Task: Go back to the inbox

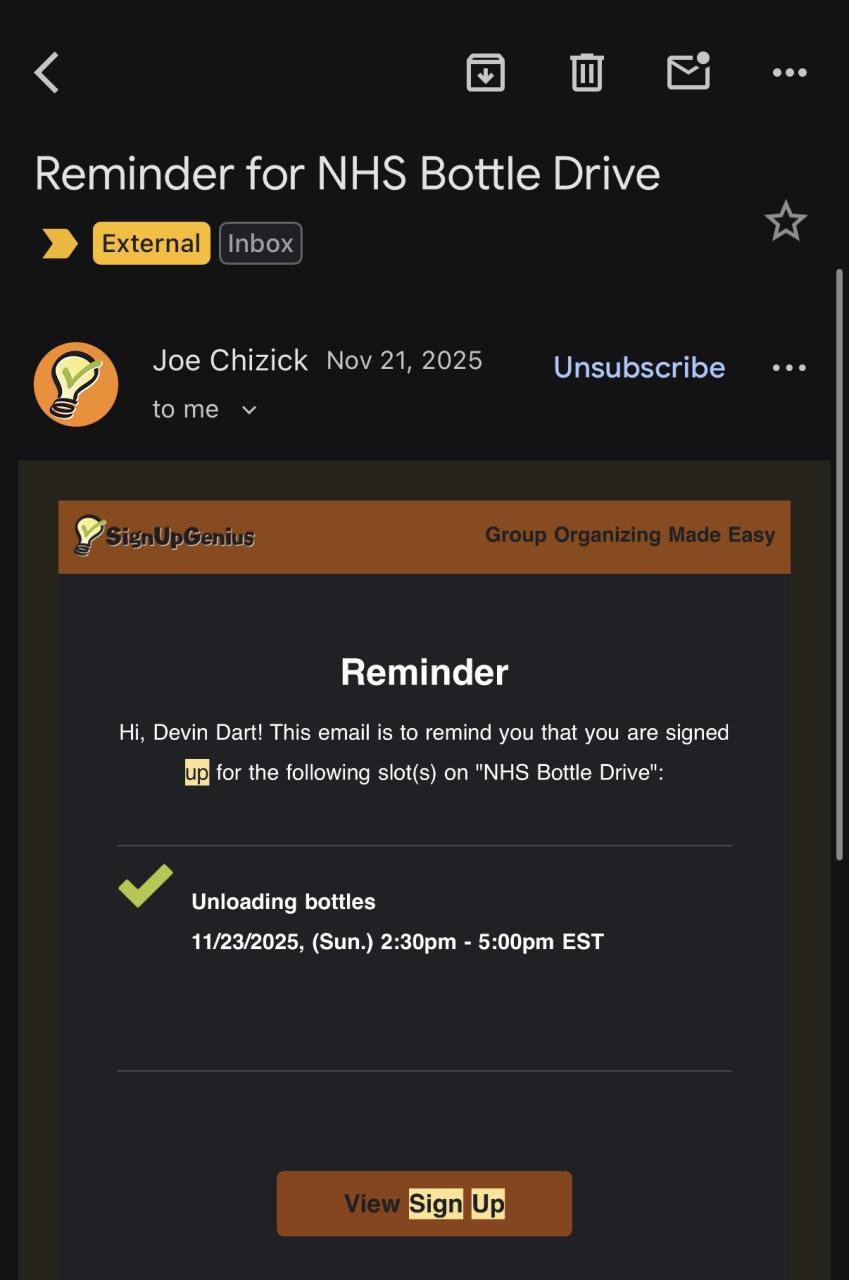Action: pos(47,73)
